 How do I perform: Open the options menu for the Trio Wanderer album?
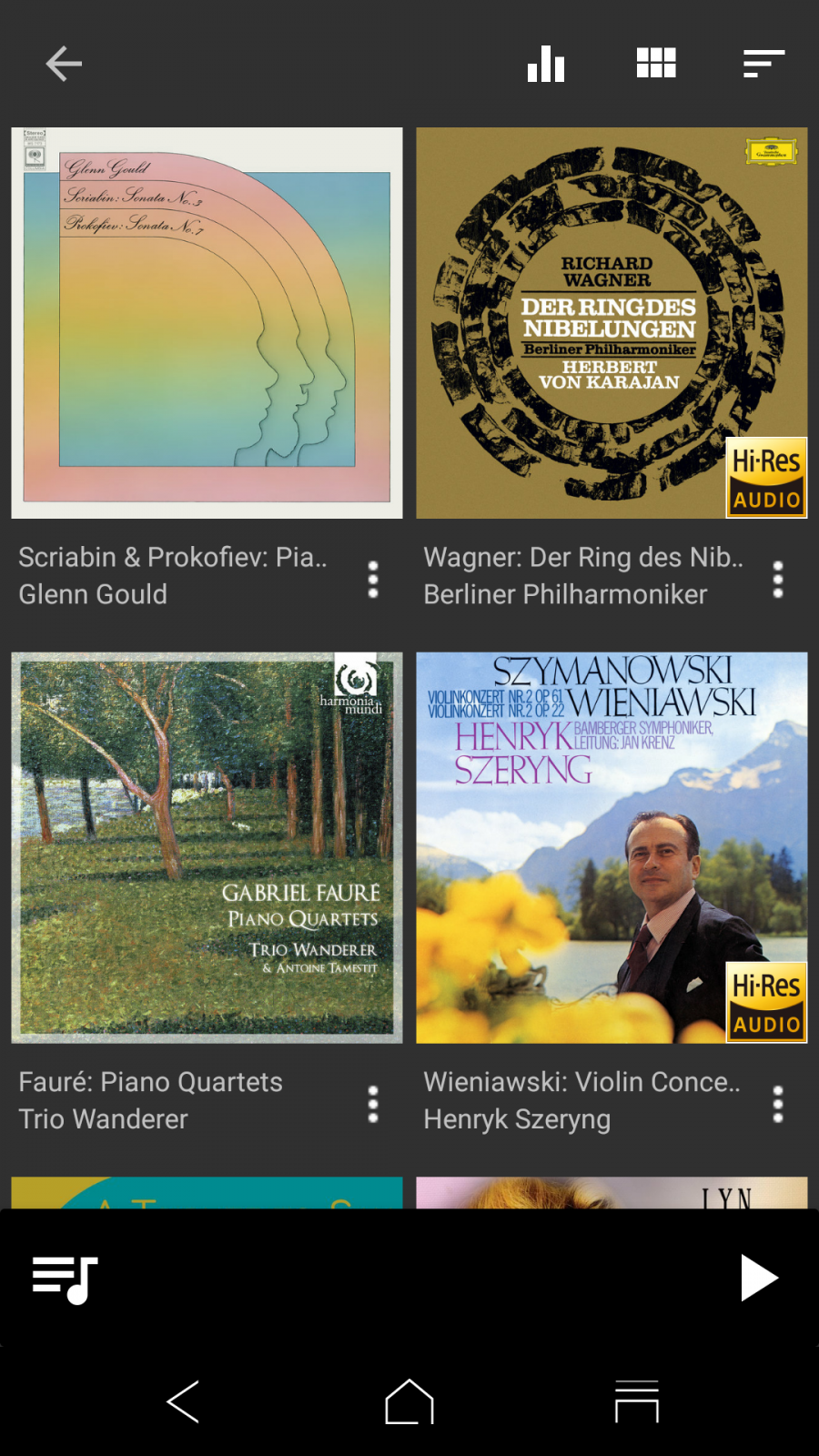coord(372,1104)
